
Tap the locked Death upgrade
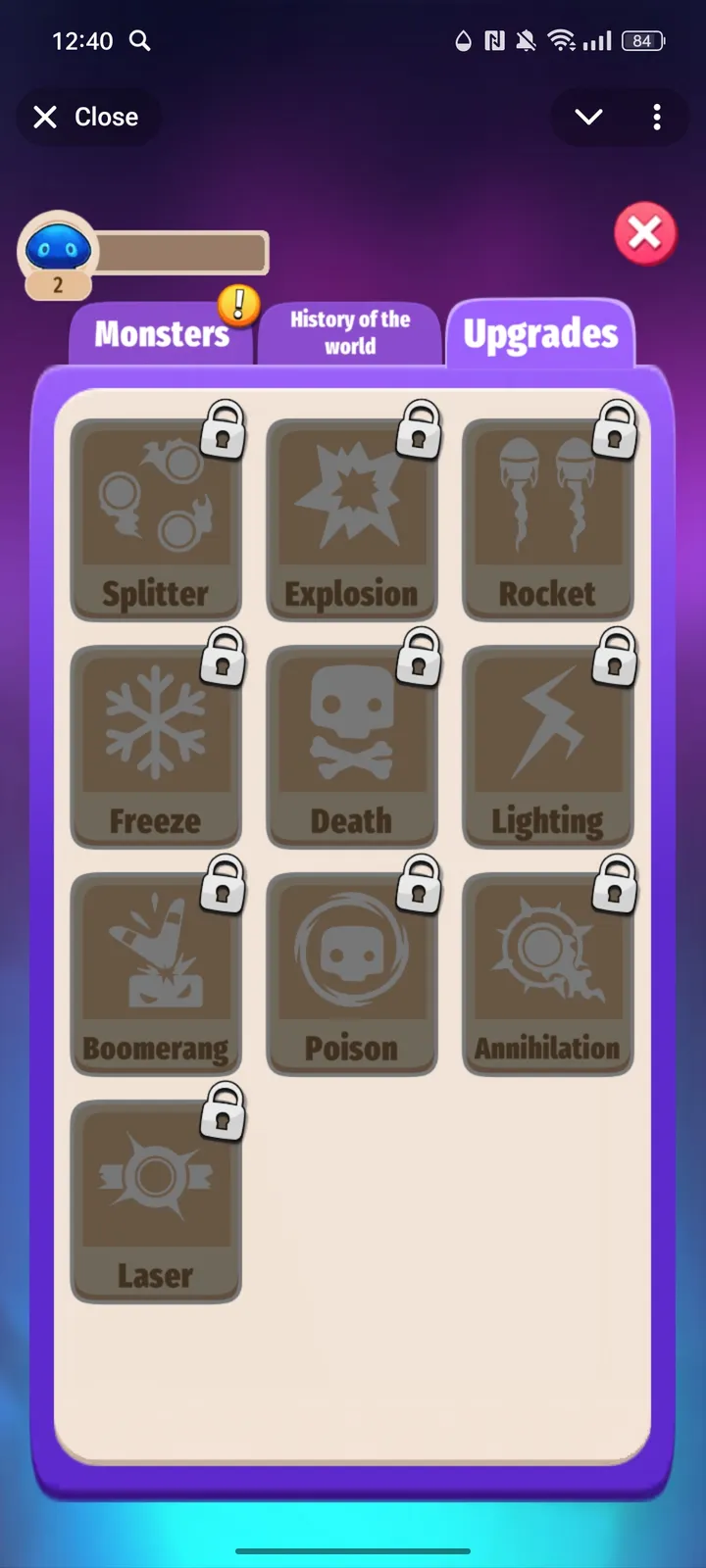click(351, 747)
